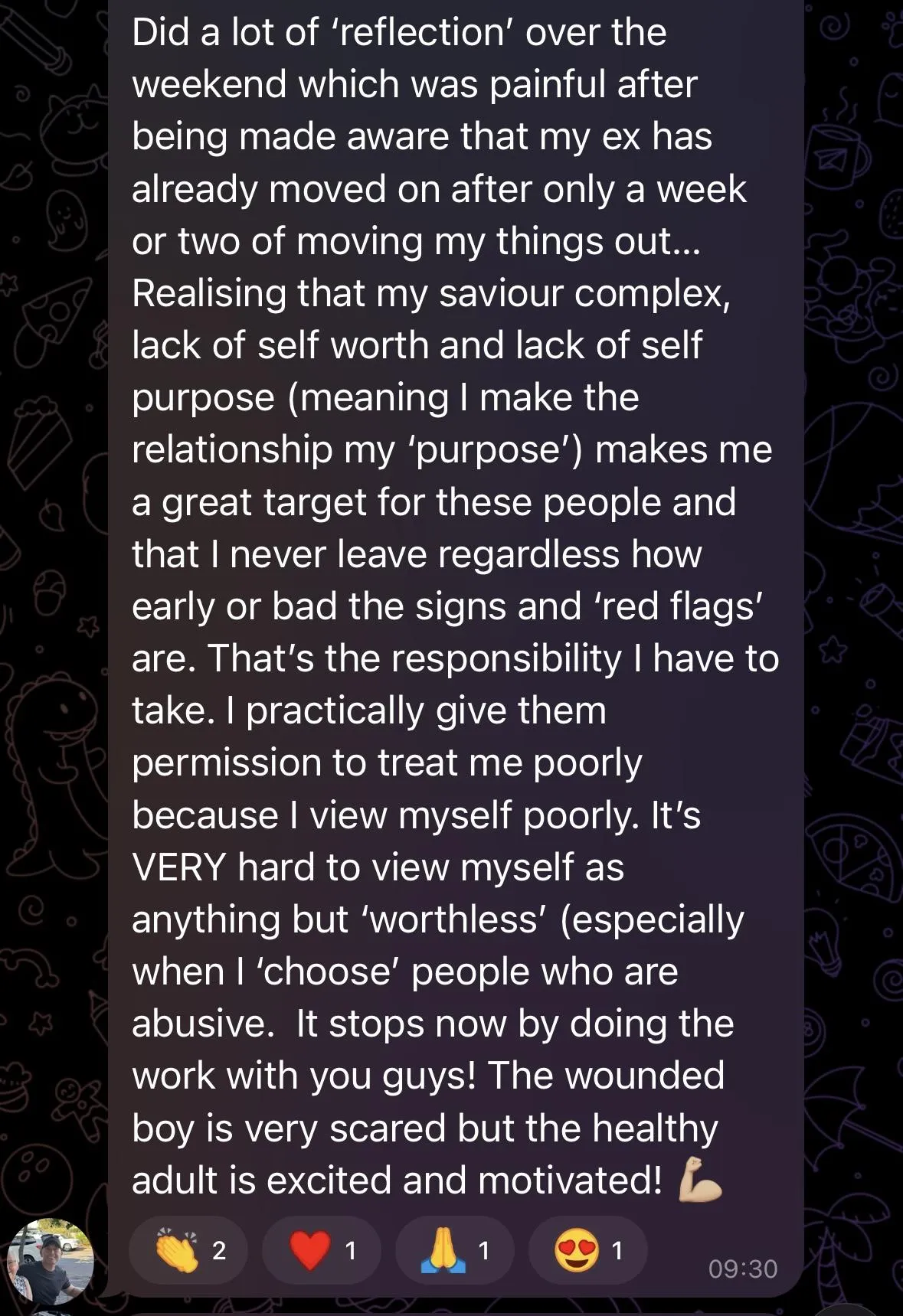Tap the heart-eyes emoji reaction

pos(588,1250)
